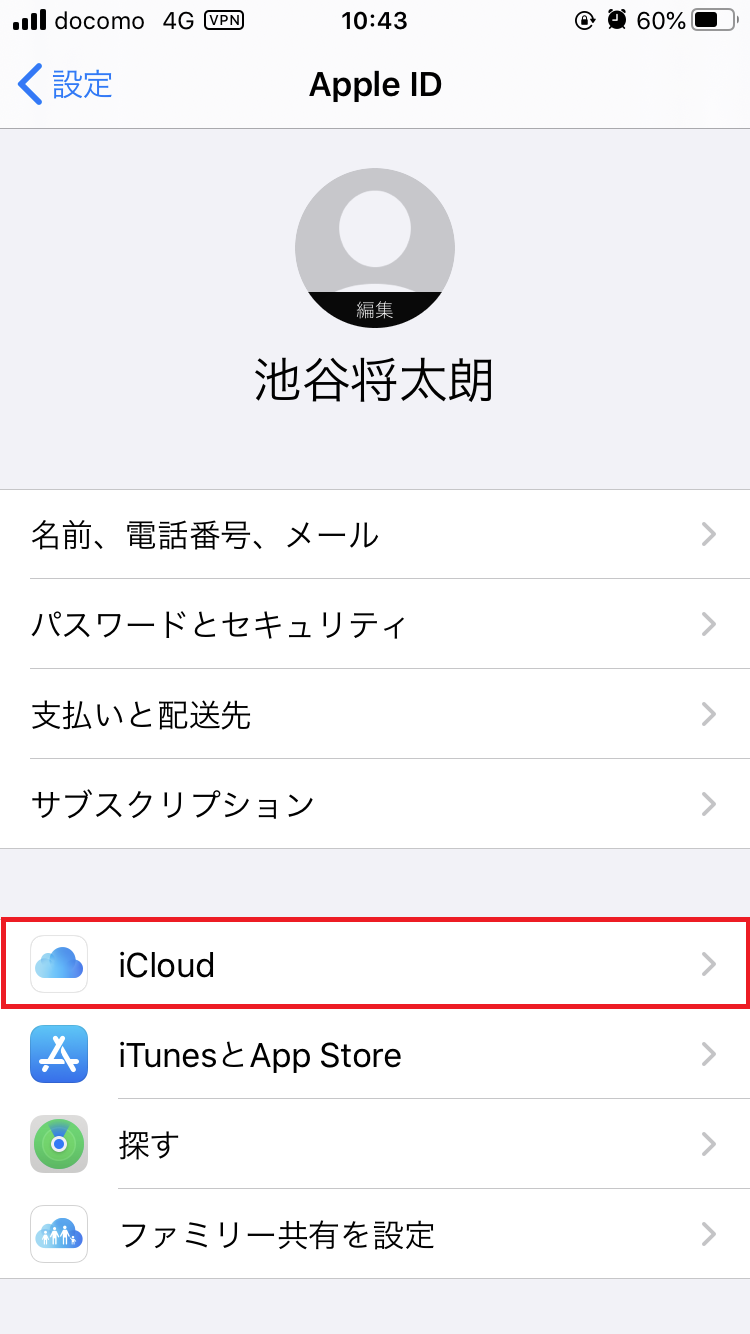The image size is (750, 1334).
Task: Open 支払いと配送先
Action: (375, 715)
